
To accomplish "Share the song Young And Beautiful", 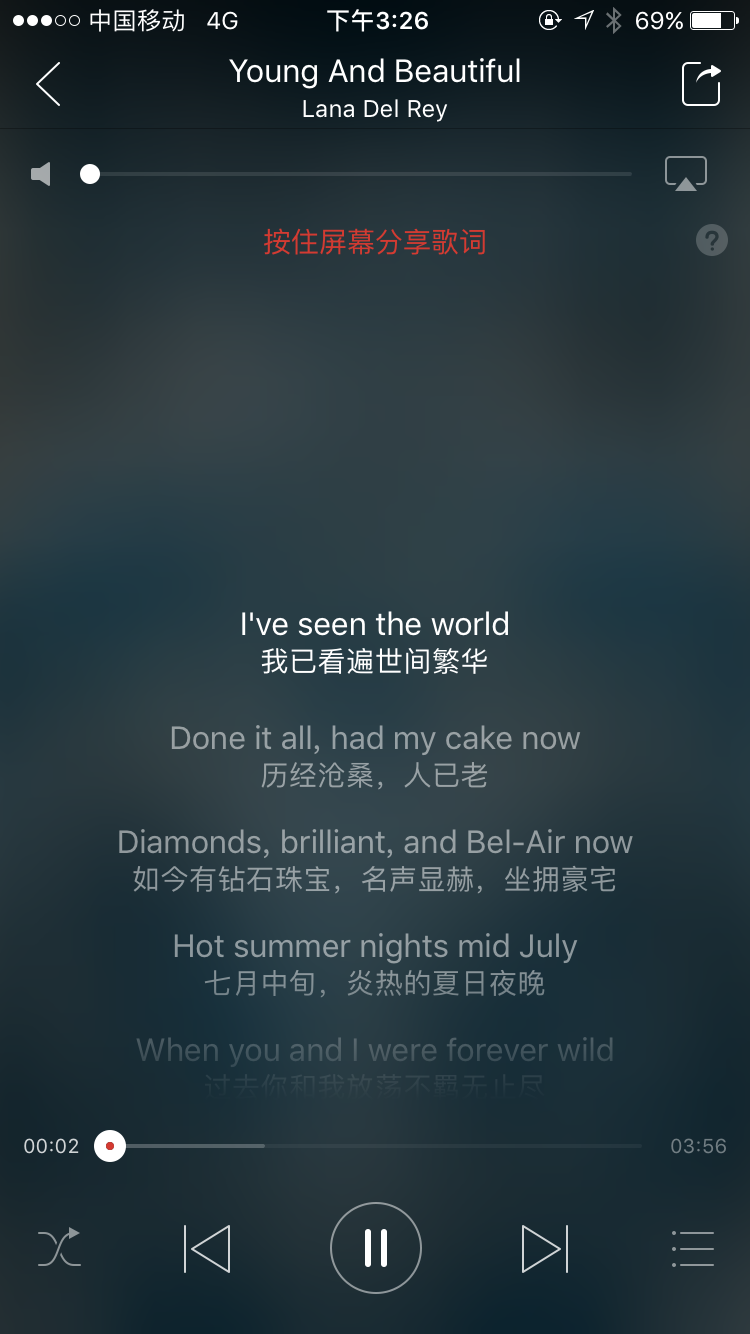I will pos(701,84).
